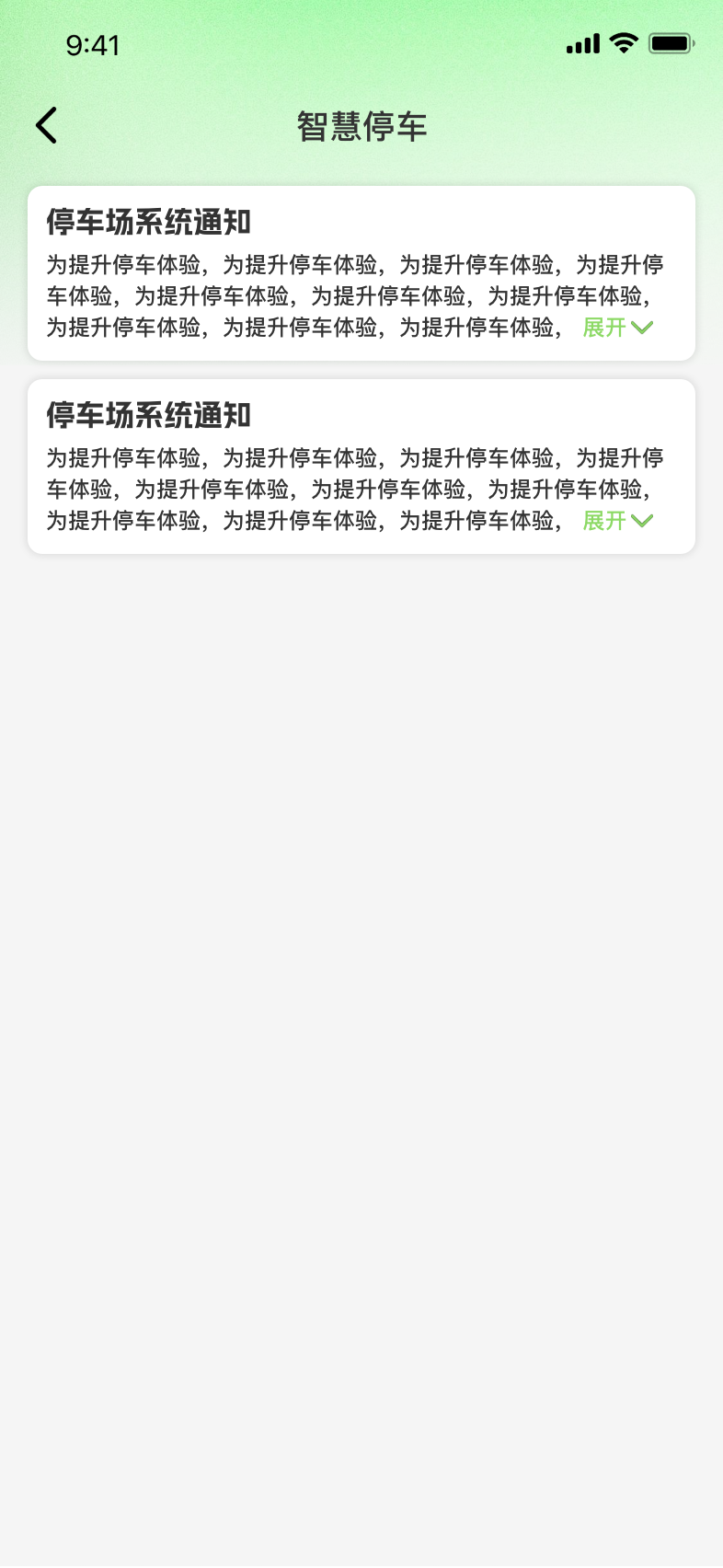Expand the second 停车场系统通知 notice via 展开
The width and height of the screenshot is (723, 1568).
point(616,521)
